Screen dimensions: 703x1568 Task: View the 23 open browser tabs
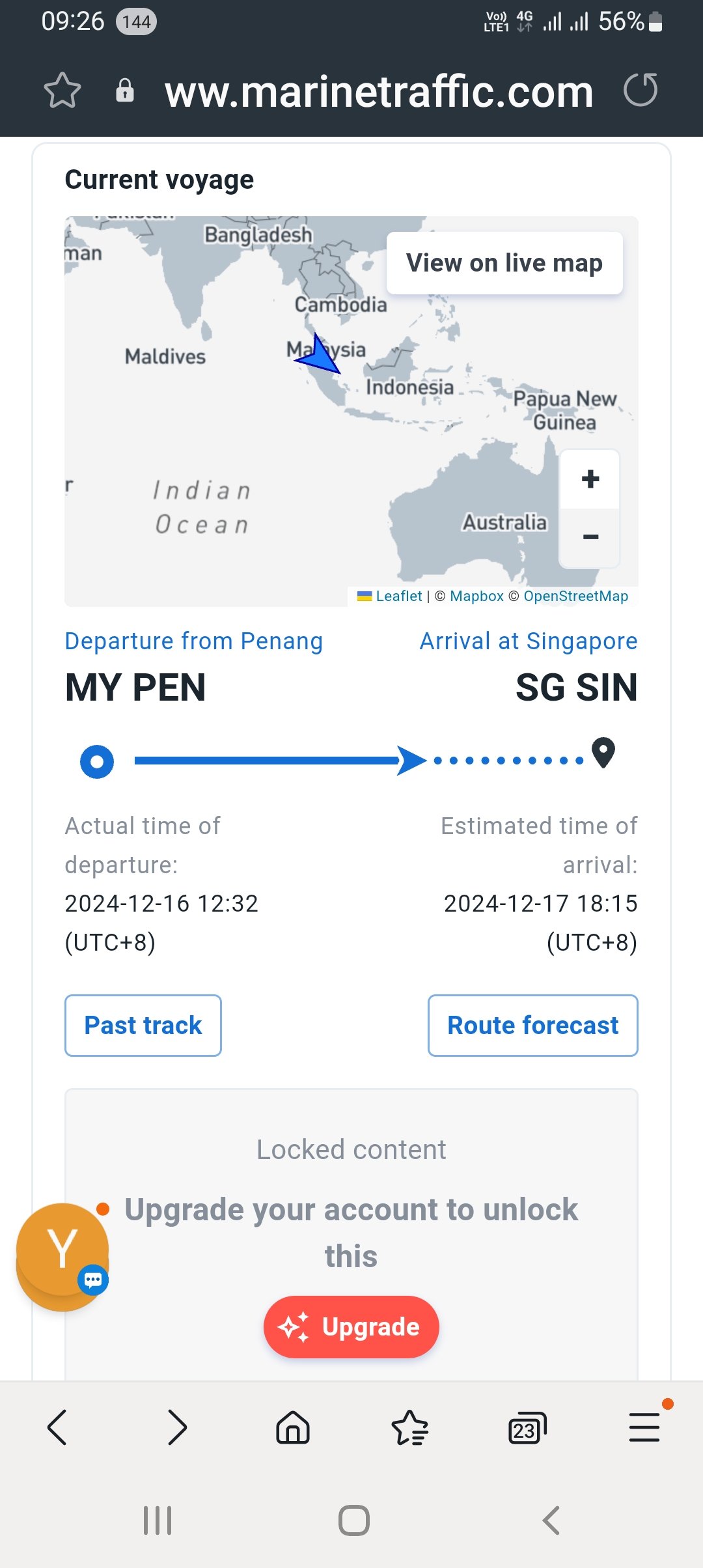point(527,1427)
